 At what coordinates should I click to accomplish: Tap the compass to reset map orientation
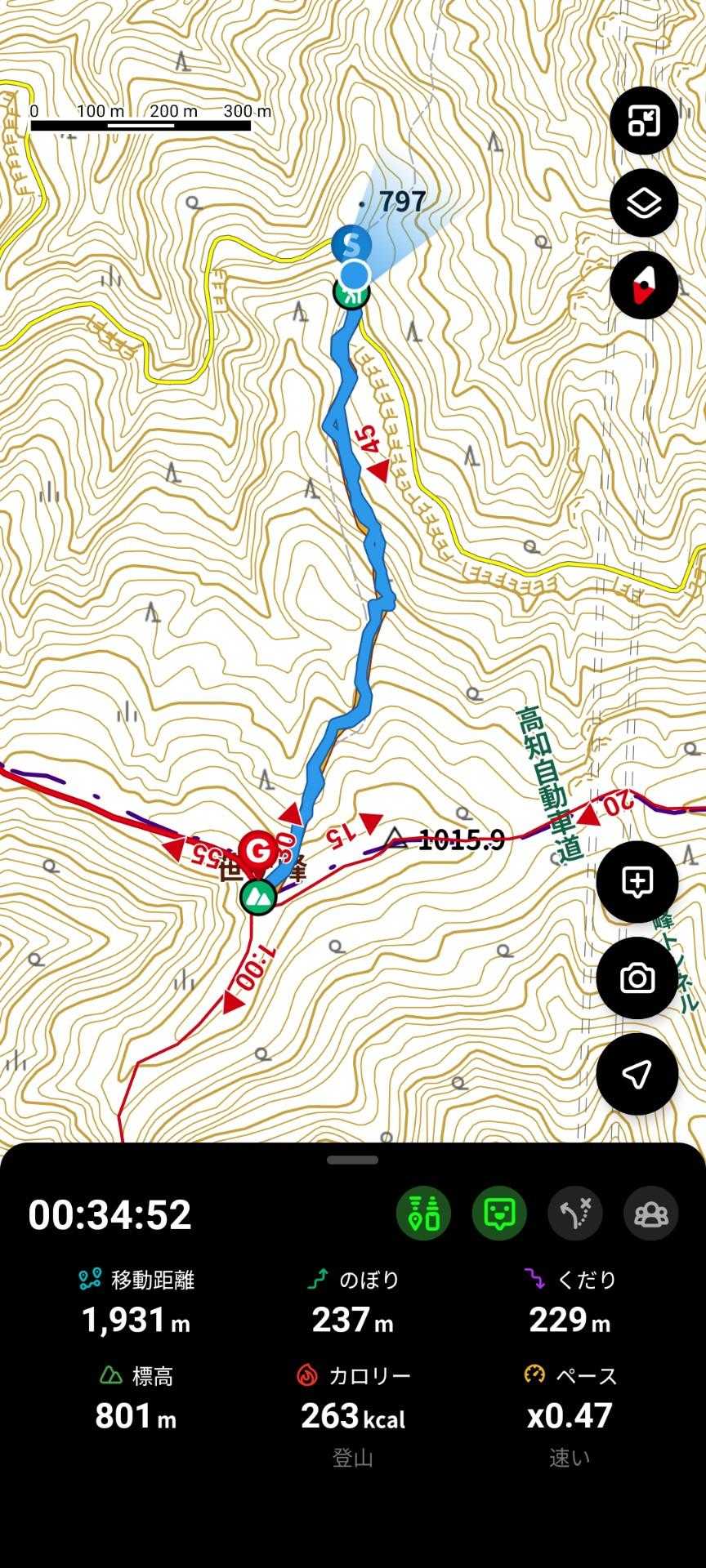(644, 285)
